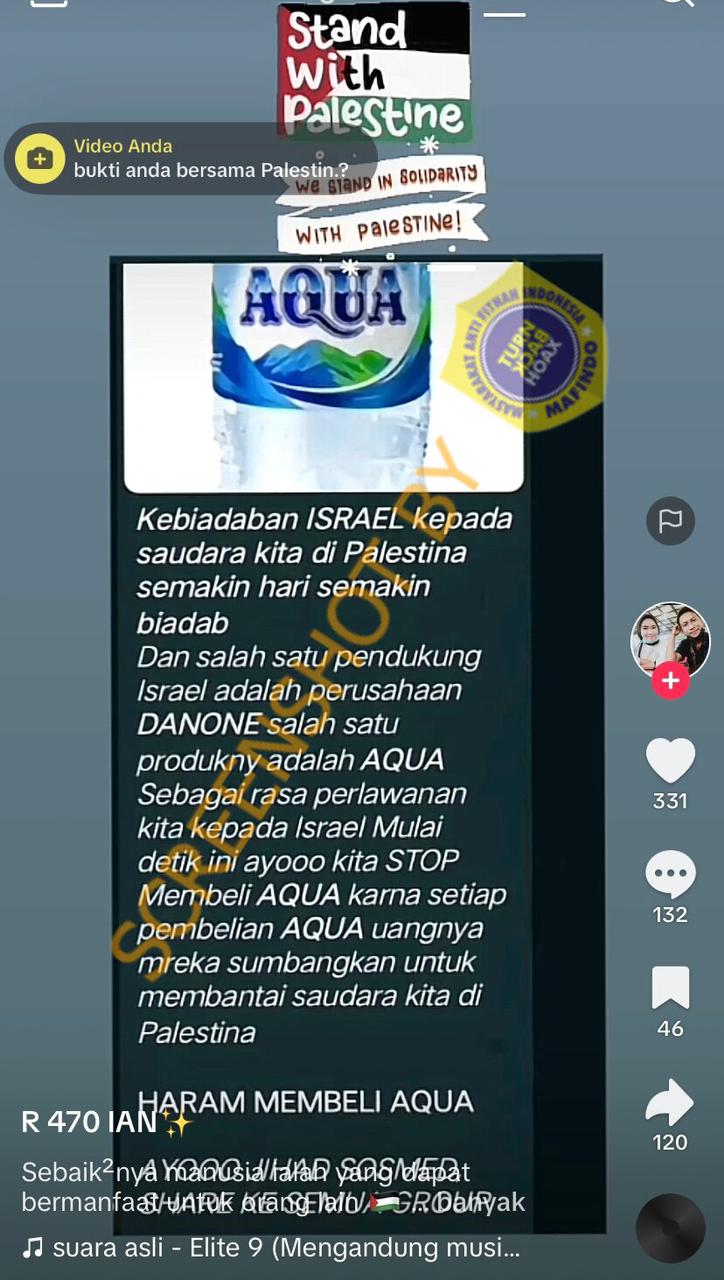The width and height of the screenshot is (724, 1280).
Task: Report the video with the flag icon
Action: point(670,521)
